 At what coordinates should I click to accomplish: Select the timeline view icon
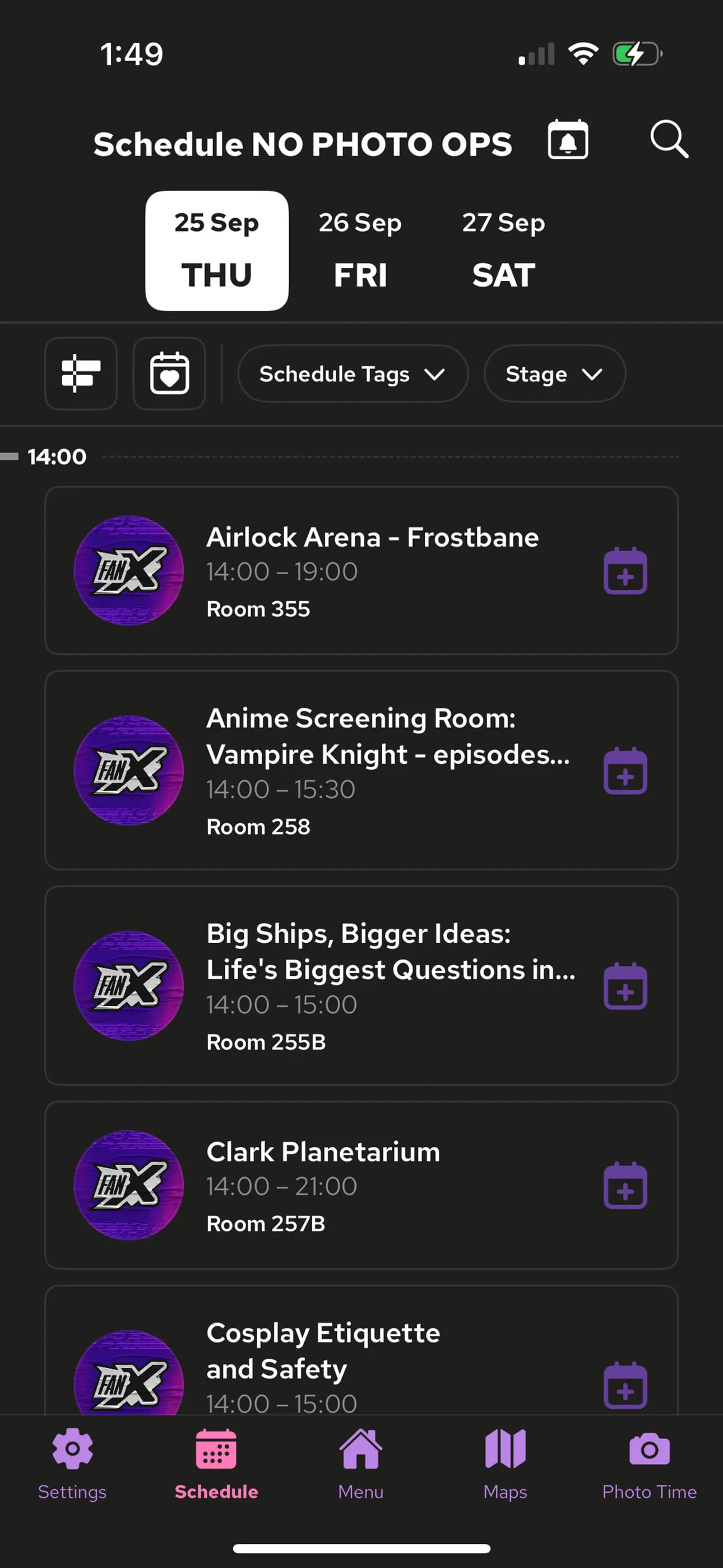tap(80, 373)
